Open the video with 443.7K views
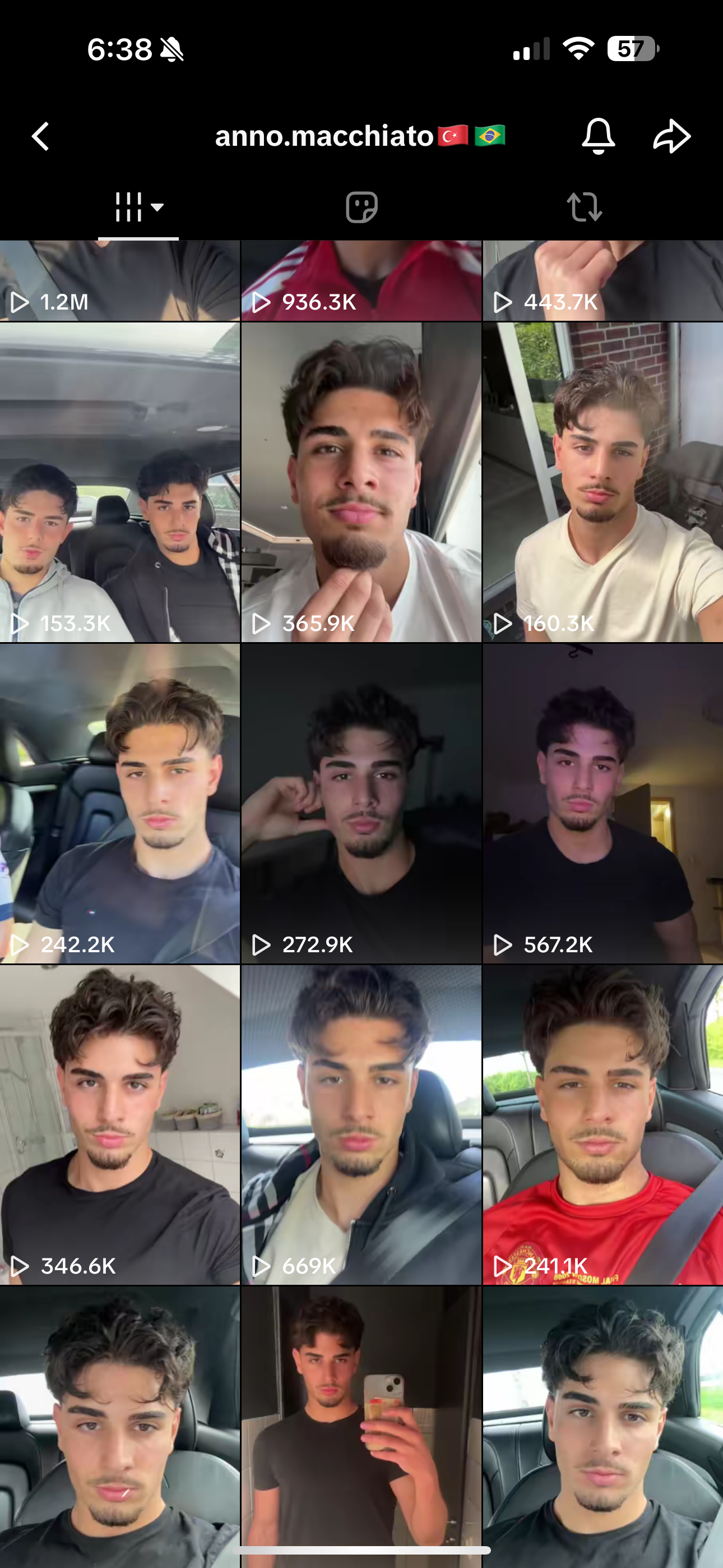Viewport: 723px width, 1568px height. [x=603, y=280]
